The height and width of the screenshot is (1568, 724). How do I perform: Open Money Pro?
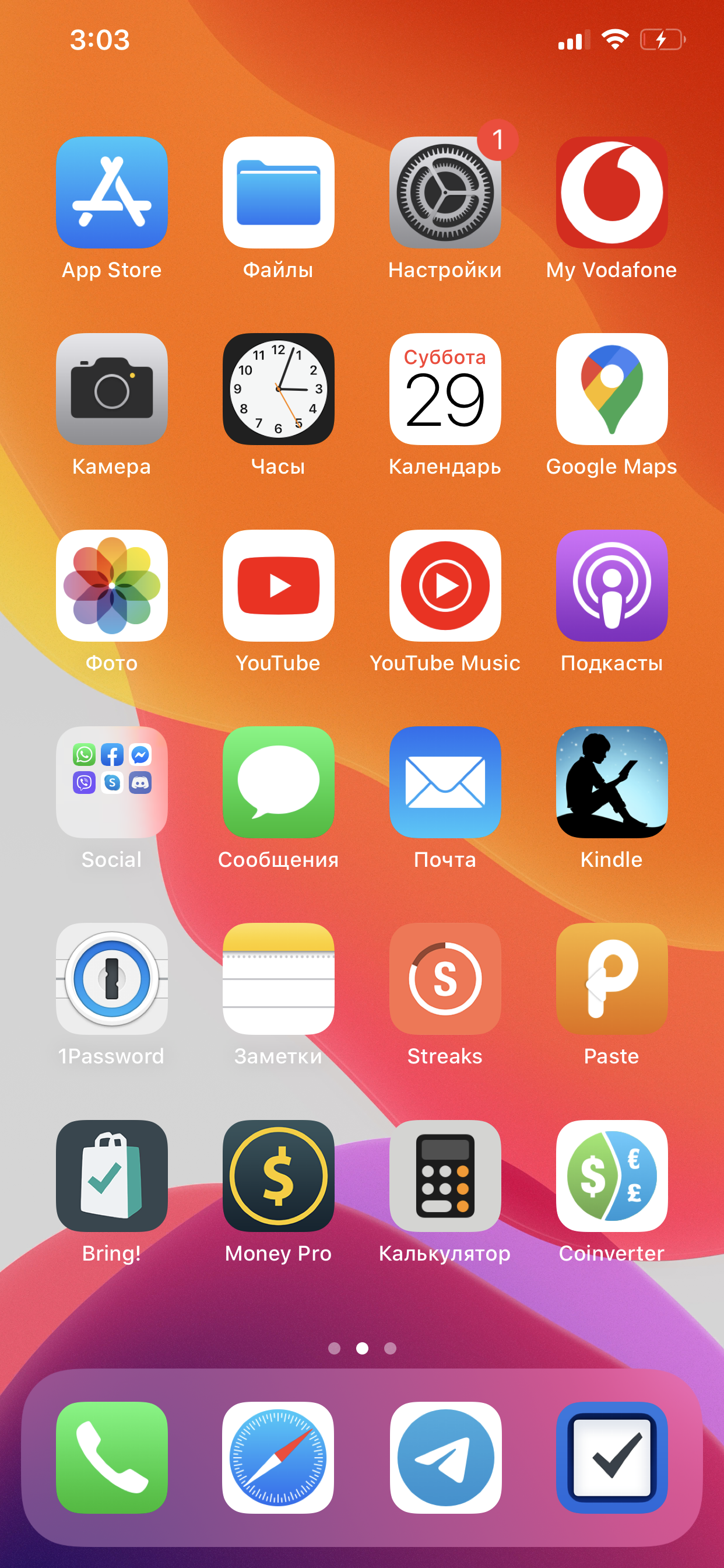(x=278, y=1176)
